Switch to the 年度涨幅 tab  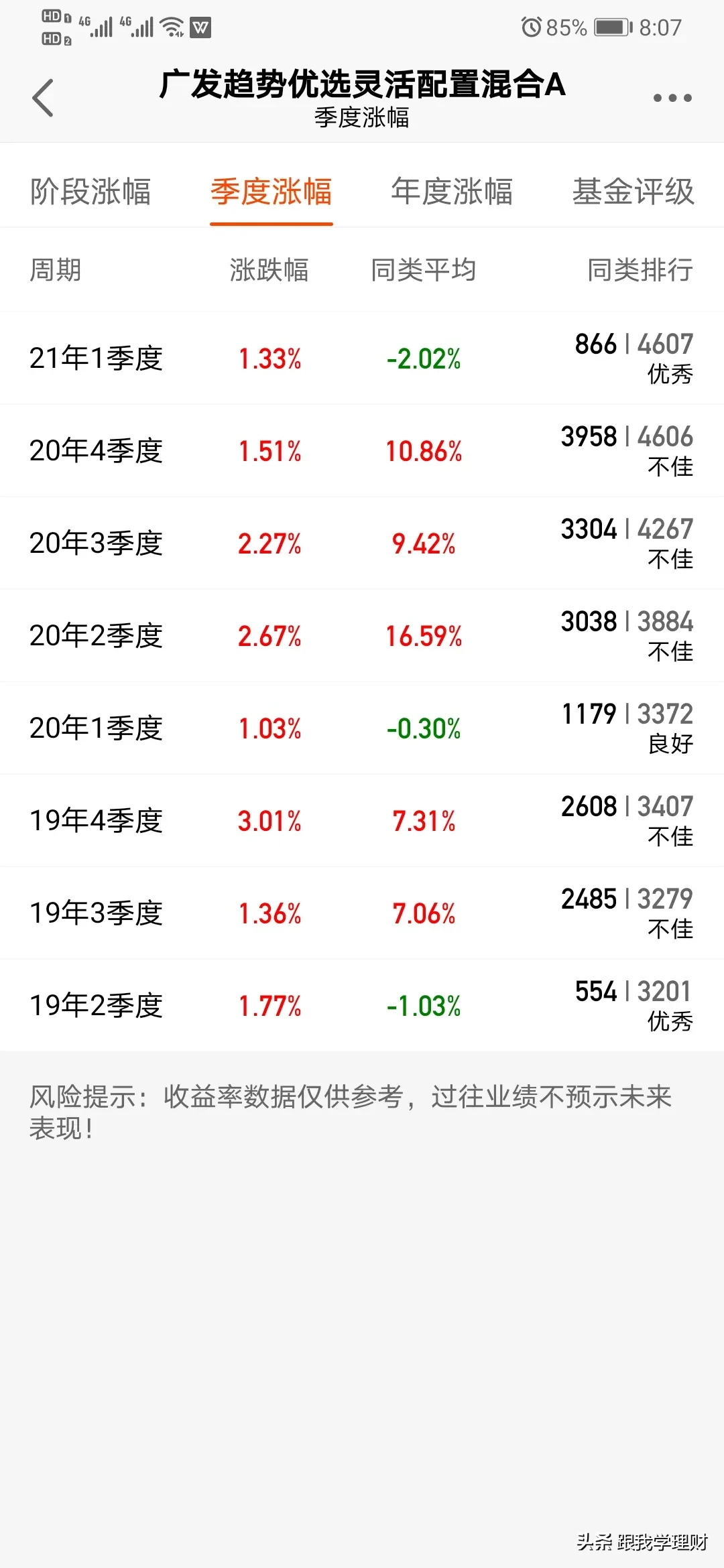coord(452,192)
